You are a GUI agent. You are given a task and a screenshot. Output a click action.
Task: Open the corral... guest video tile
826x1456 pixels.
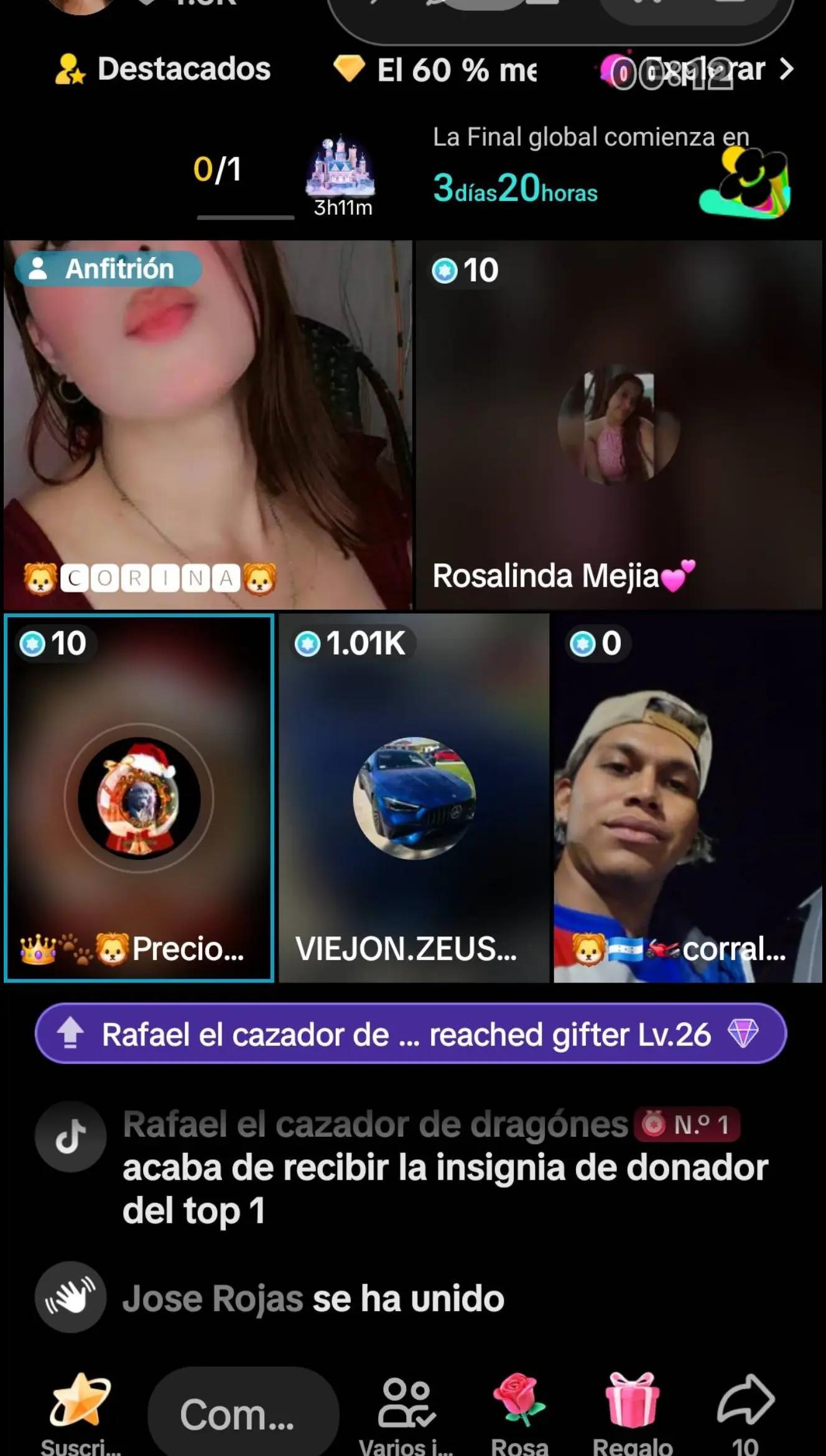pos(688,798)
